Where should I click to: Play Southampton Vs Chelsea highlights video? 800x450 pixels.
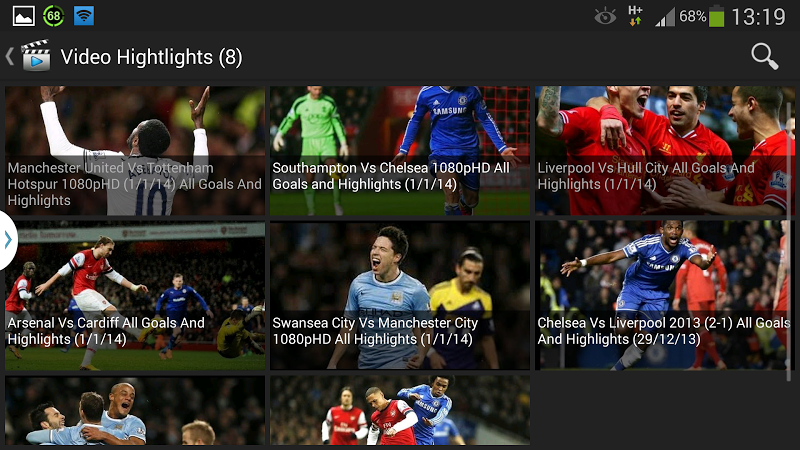pos(400,151)
